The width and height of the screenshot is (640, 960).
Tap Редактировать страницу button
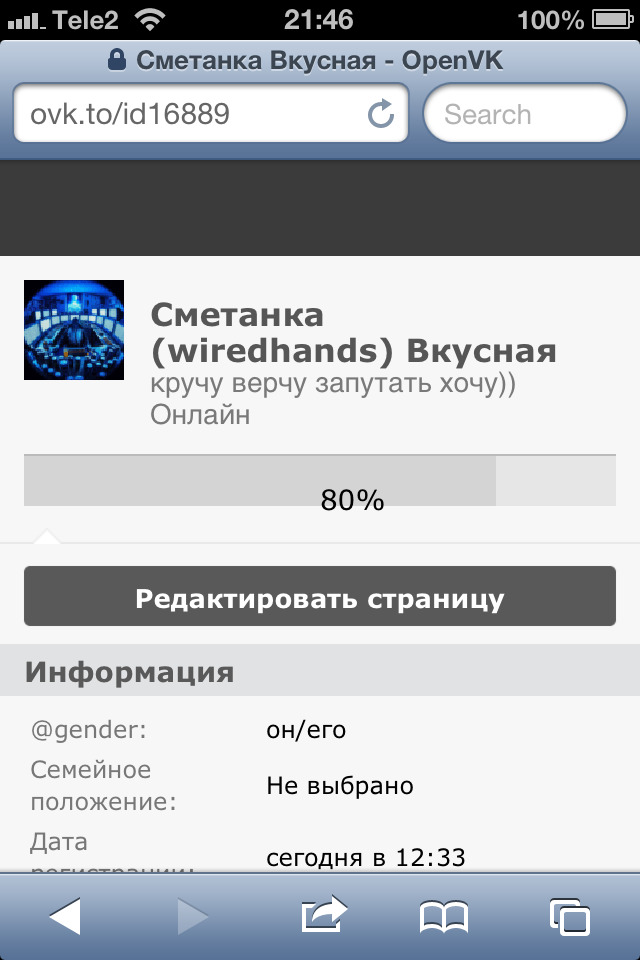tap(320, 598)
